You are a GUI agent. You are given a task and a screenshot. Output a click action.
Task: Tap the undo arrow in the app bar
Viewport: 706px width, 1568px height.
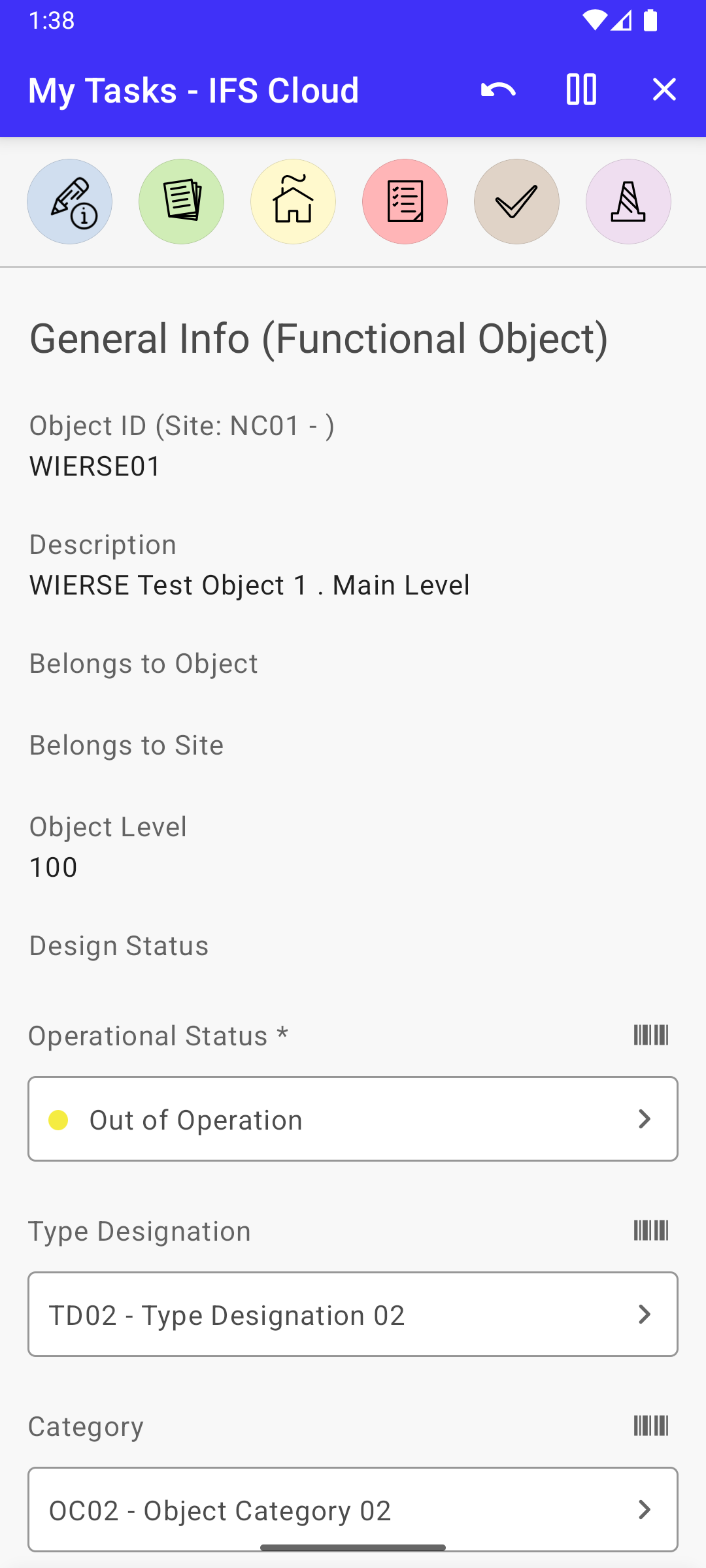(498, 90)
